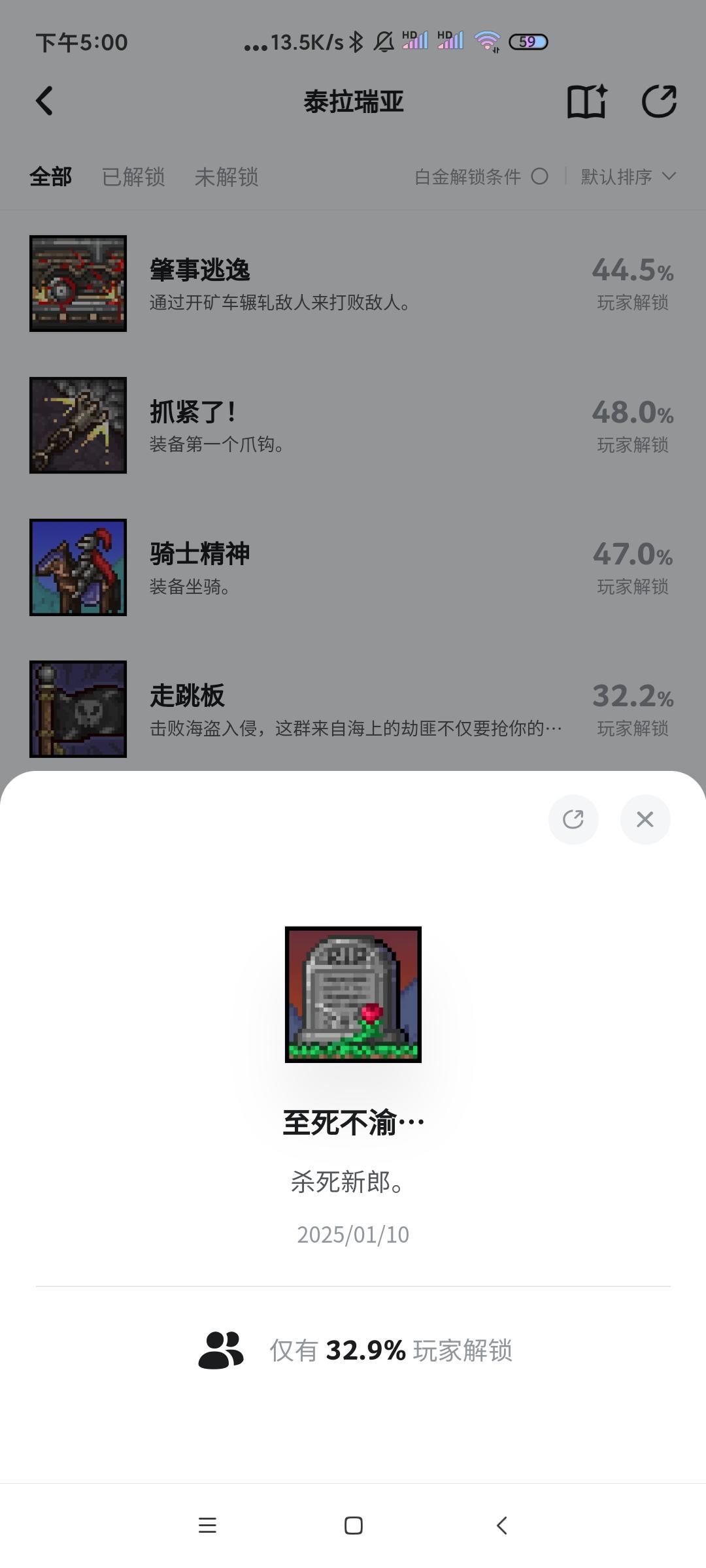706x1568 pixels.
Task: Tap the pirate flag icon for 走跳板
Action: pos(78,708)
